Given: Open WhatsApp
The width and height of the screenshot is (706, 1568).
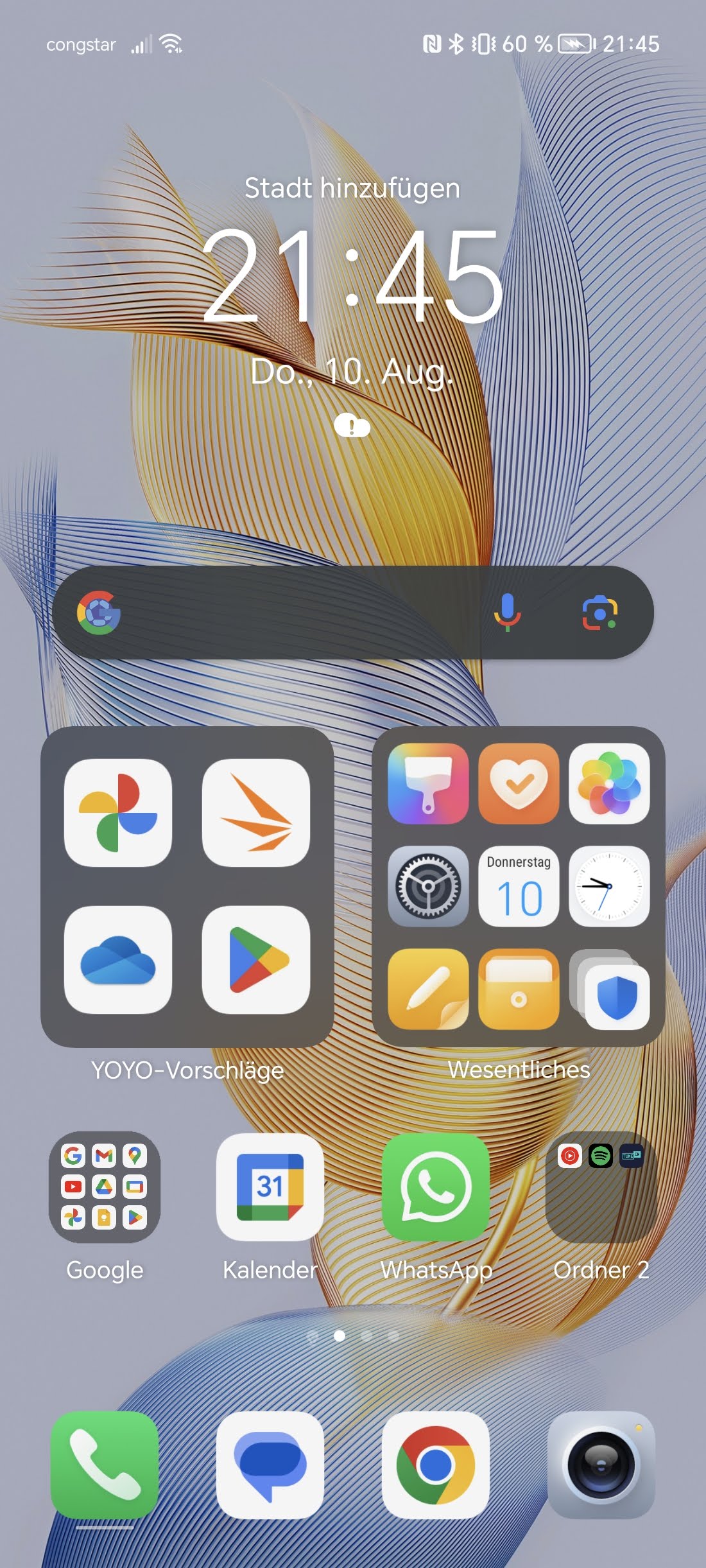Looking at the screenshot, I should click(436, 1187).
